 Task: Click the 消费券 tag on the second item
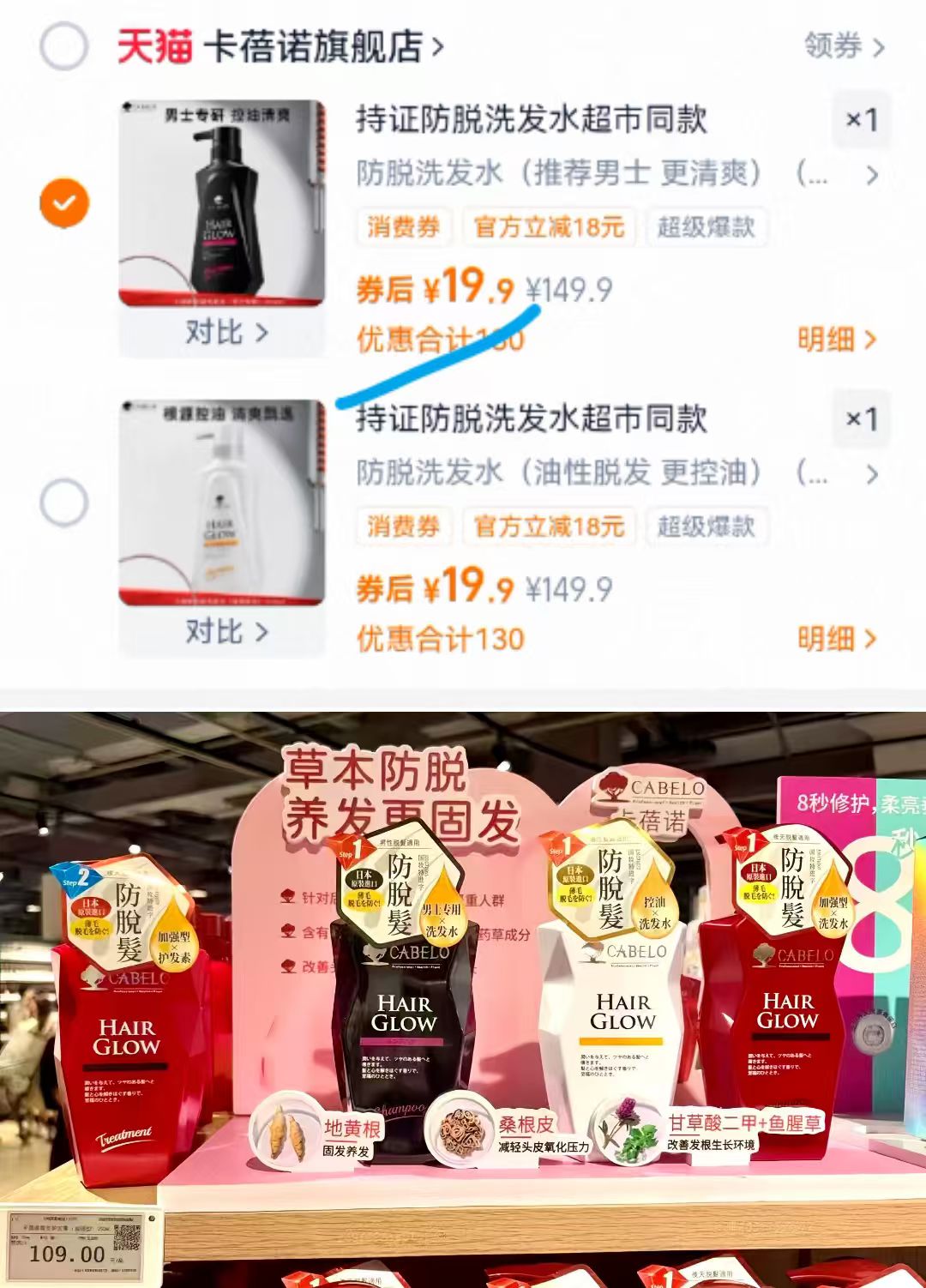coord(403,527)
